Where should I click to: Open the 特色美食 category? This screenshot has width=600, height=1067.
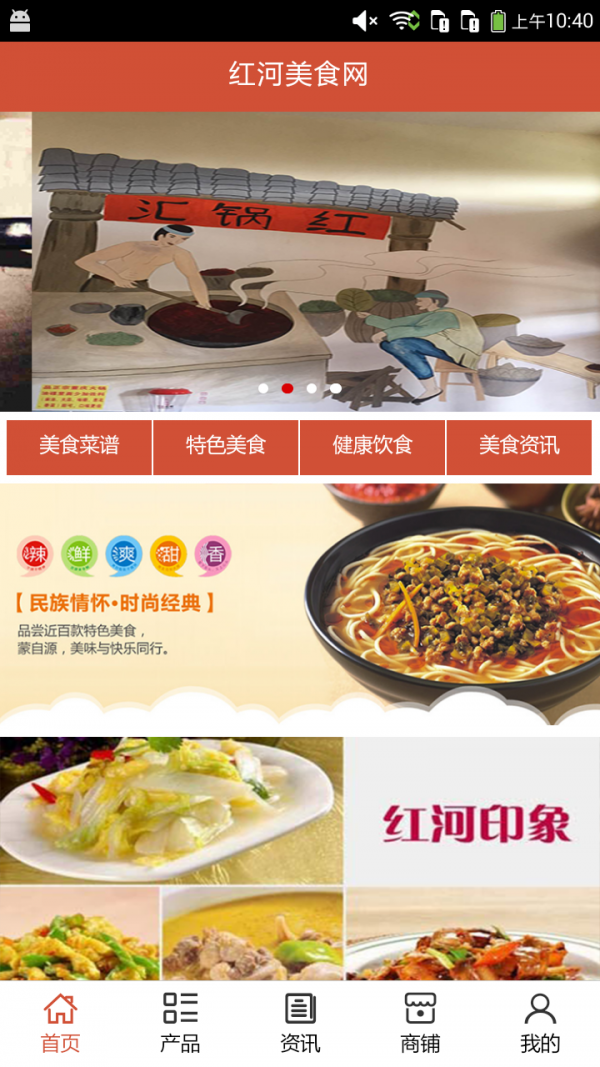point(226,446)
